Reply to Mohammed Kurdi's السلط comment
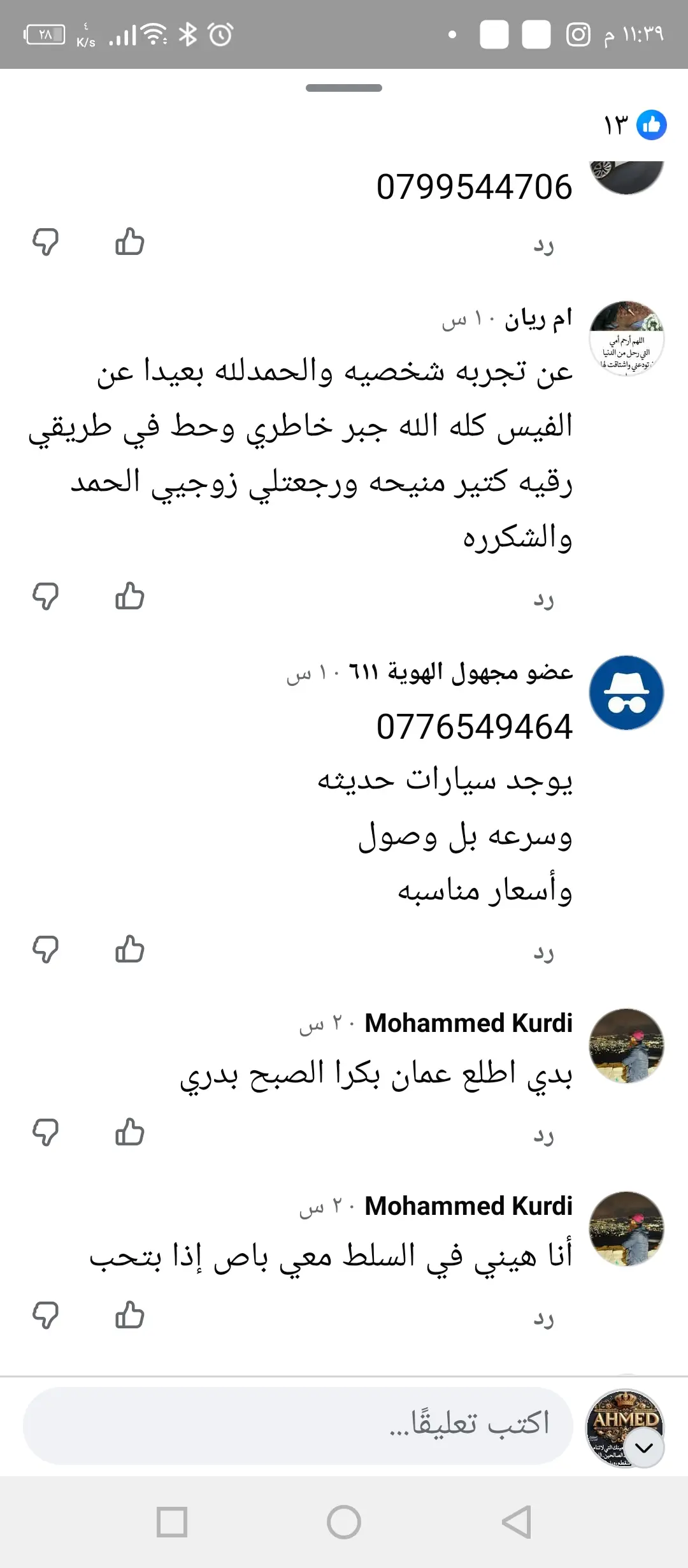688x1568 pixels. click(x=543, y=1318)
